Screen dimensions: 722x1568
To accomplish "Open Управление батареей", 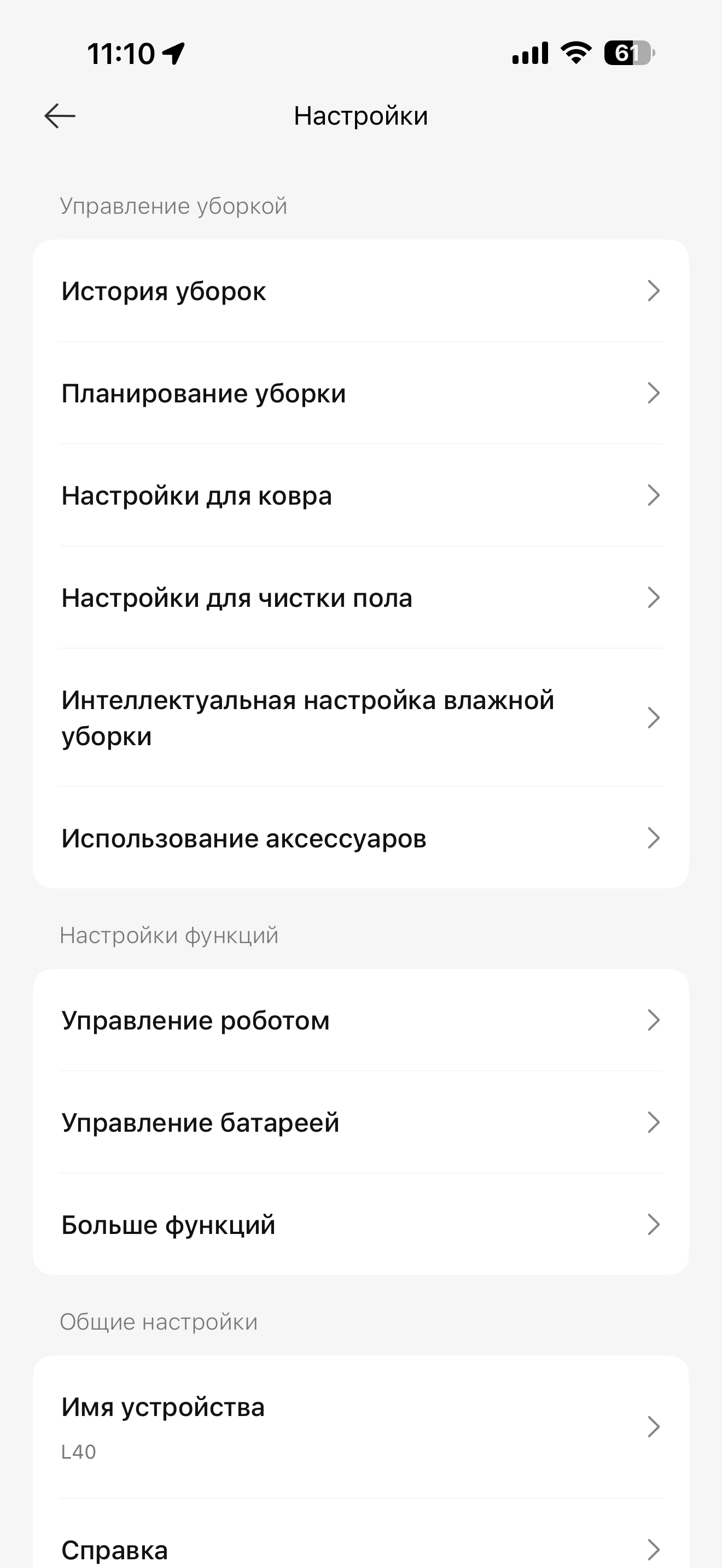I will click(x=360, y=1122).
